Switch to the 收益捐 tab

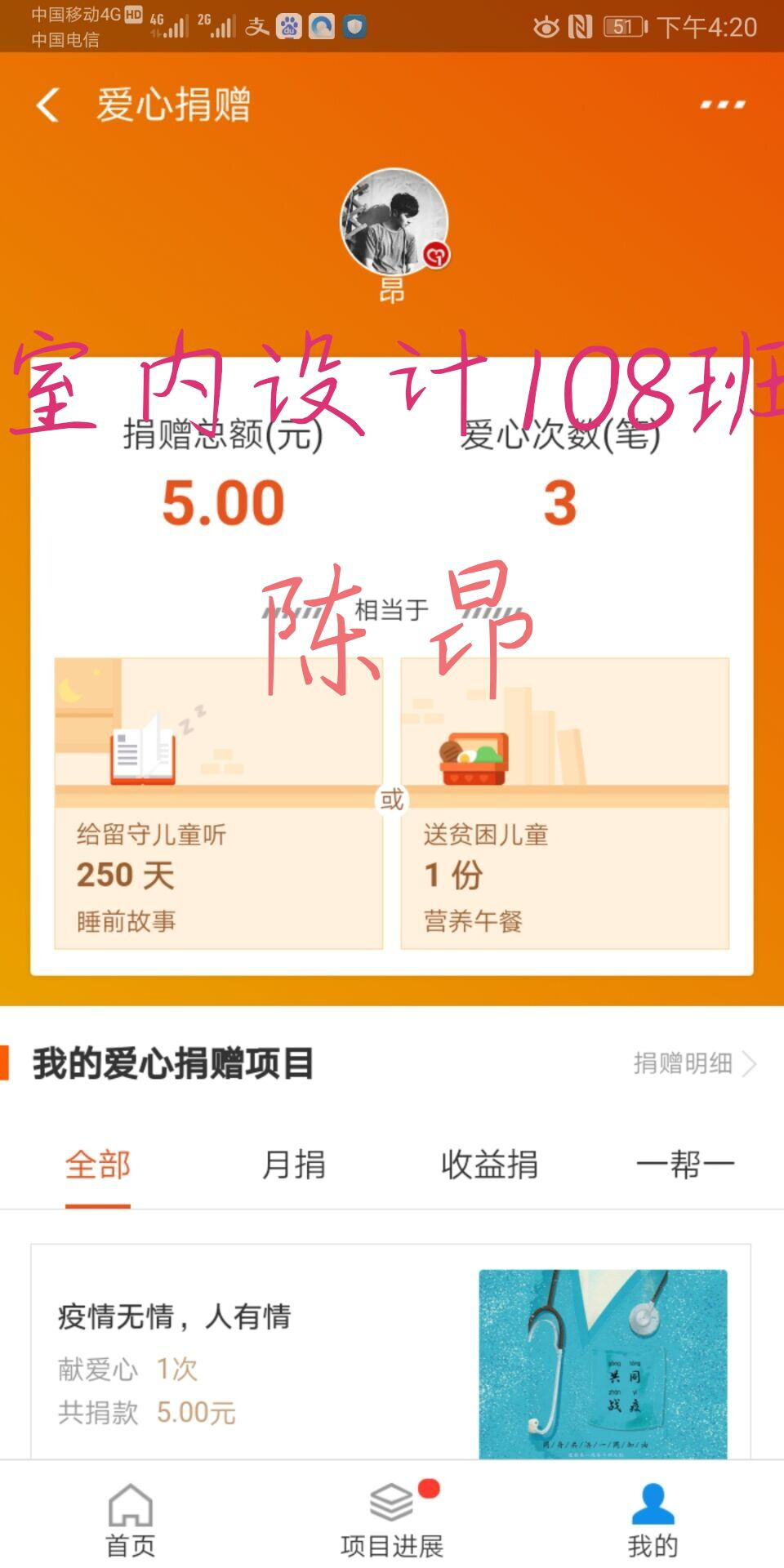tap(489, 1165)
